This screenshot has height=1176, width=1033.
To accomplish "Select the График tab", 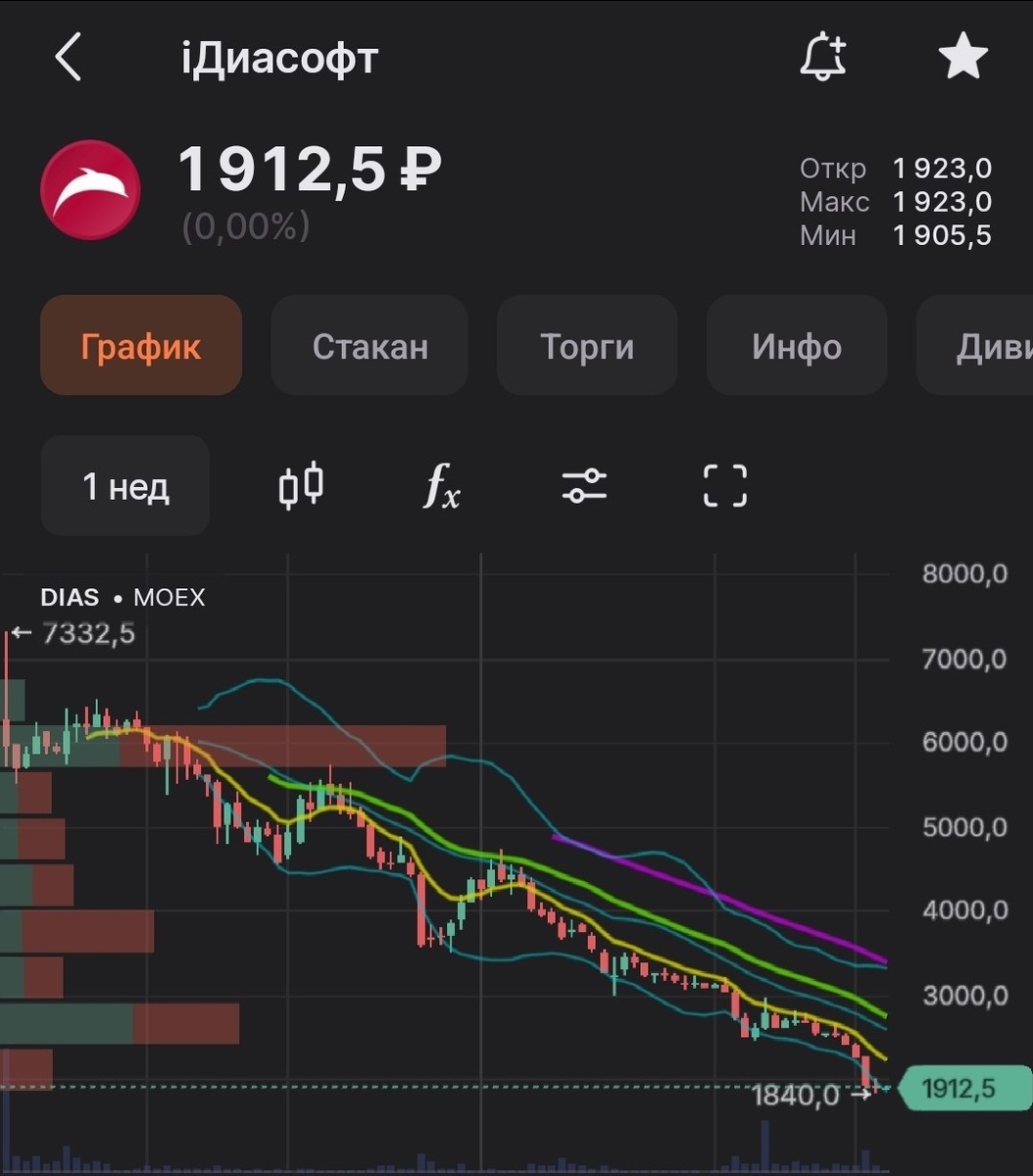I will point(141,347).
